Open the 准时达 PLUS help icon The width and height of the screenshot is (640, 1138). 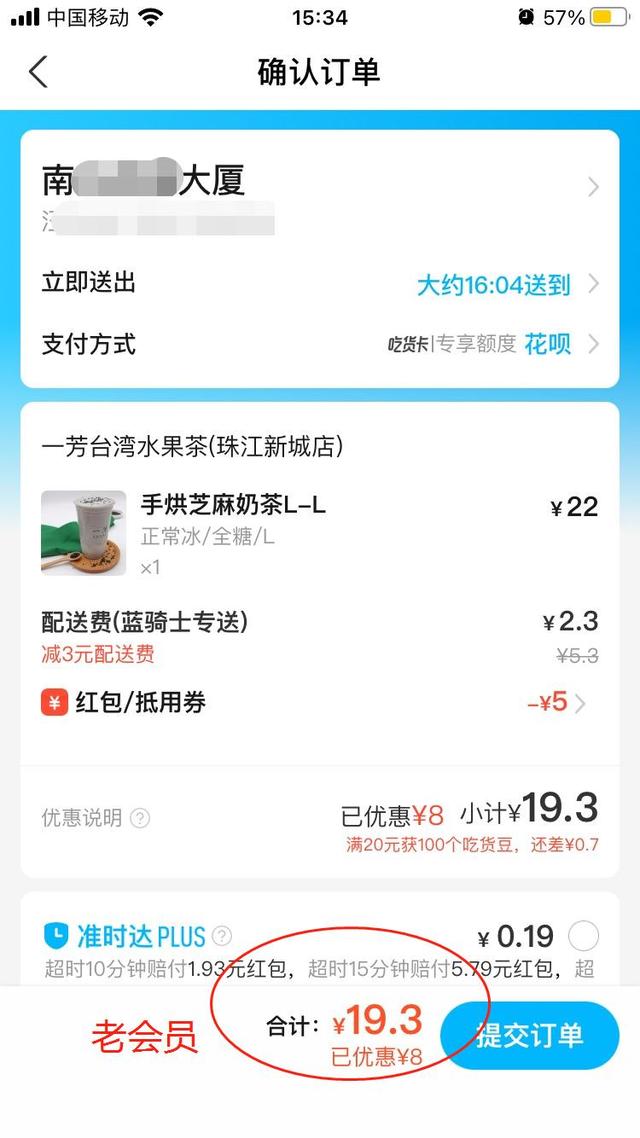(222, 936)
